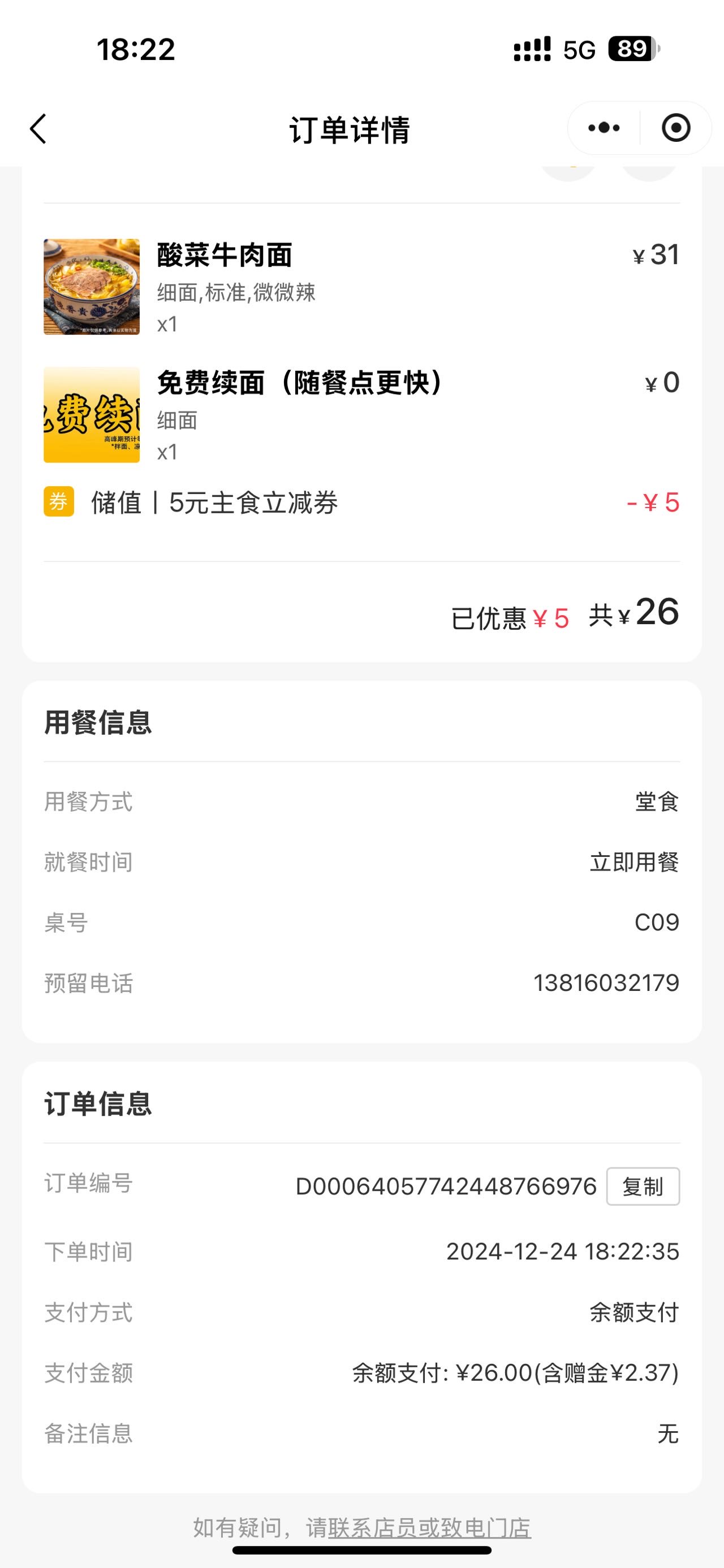
Task: Copy the order number with 复制
Action: click(x=643, y=1186)
